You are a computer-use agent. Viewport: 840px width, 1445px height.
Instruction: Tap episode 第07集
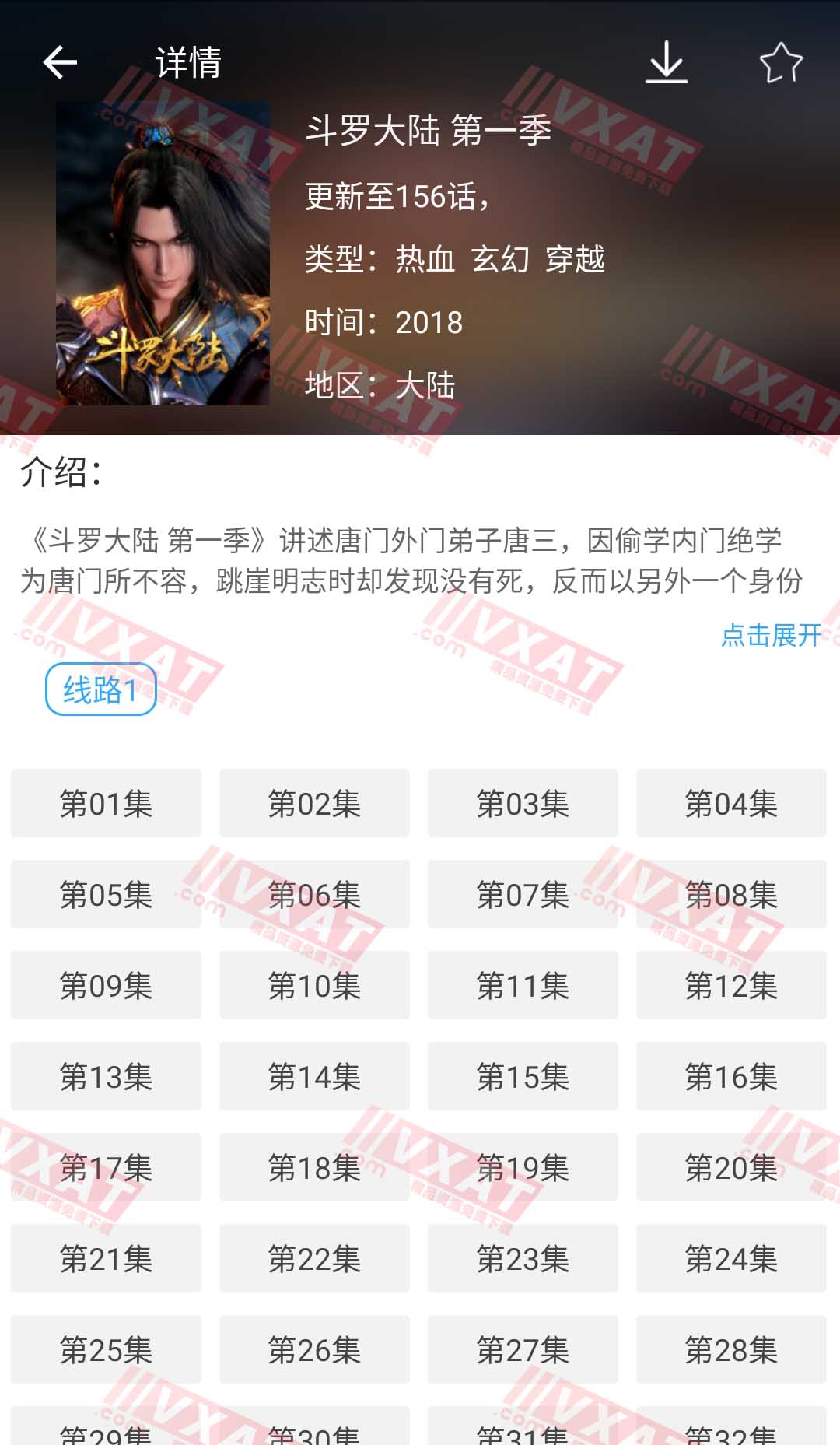coord(523,895)
